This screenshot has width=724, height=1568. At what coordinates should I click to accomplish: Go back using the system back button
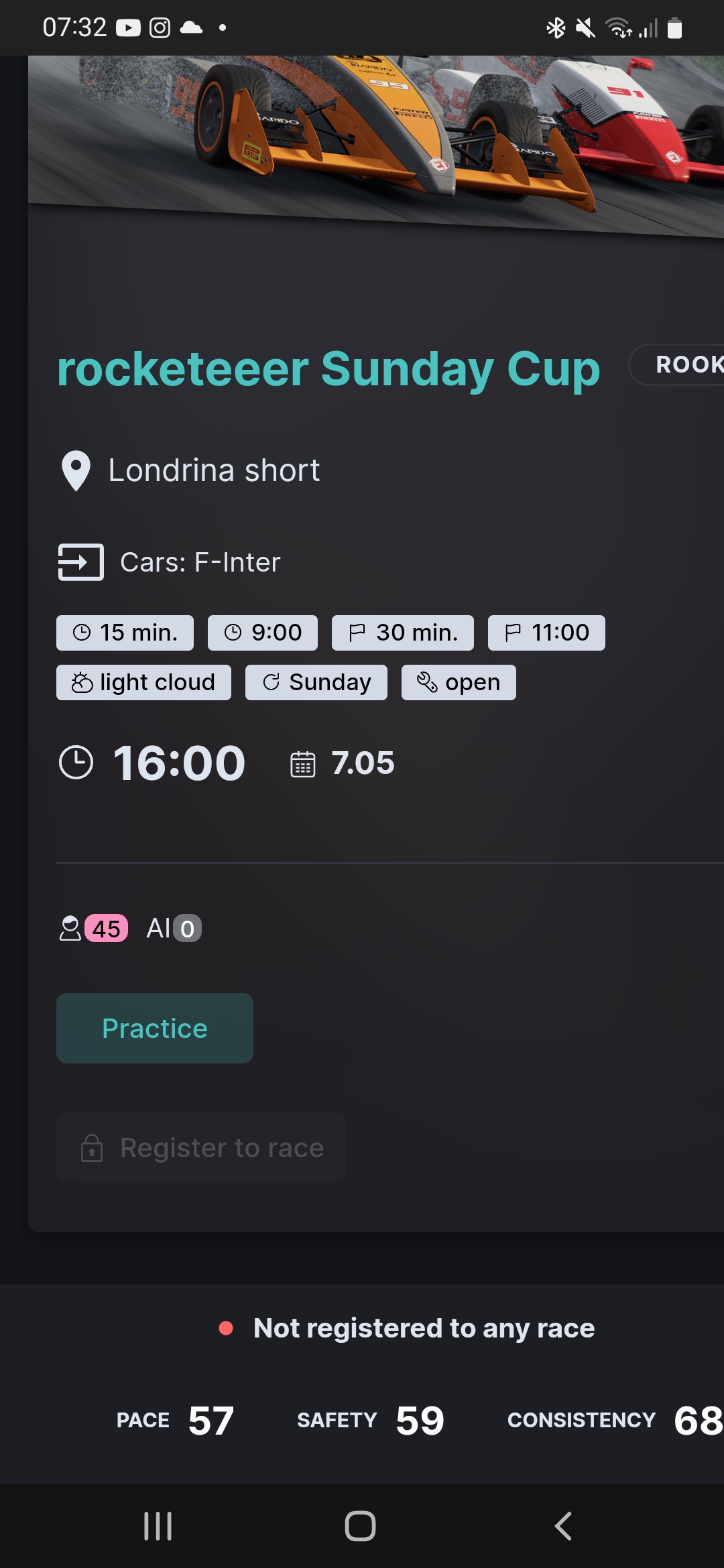pos(563,1526)
